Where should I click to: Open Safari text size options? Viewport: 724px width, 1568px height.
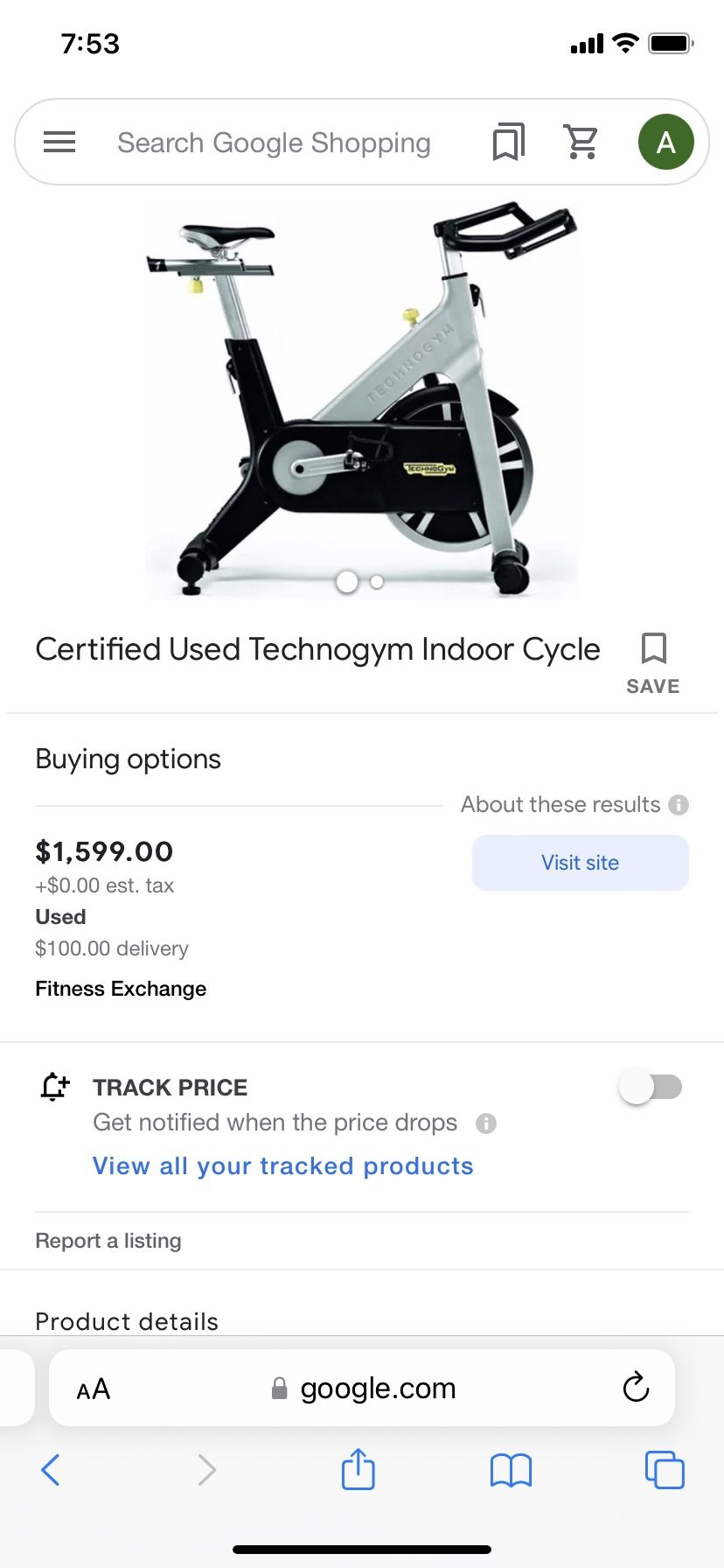coord(93,1389)
